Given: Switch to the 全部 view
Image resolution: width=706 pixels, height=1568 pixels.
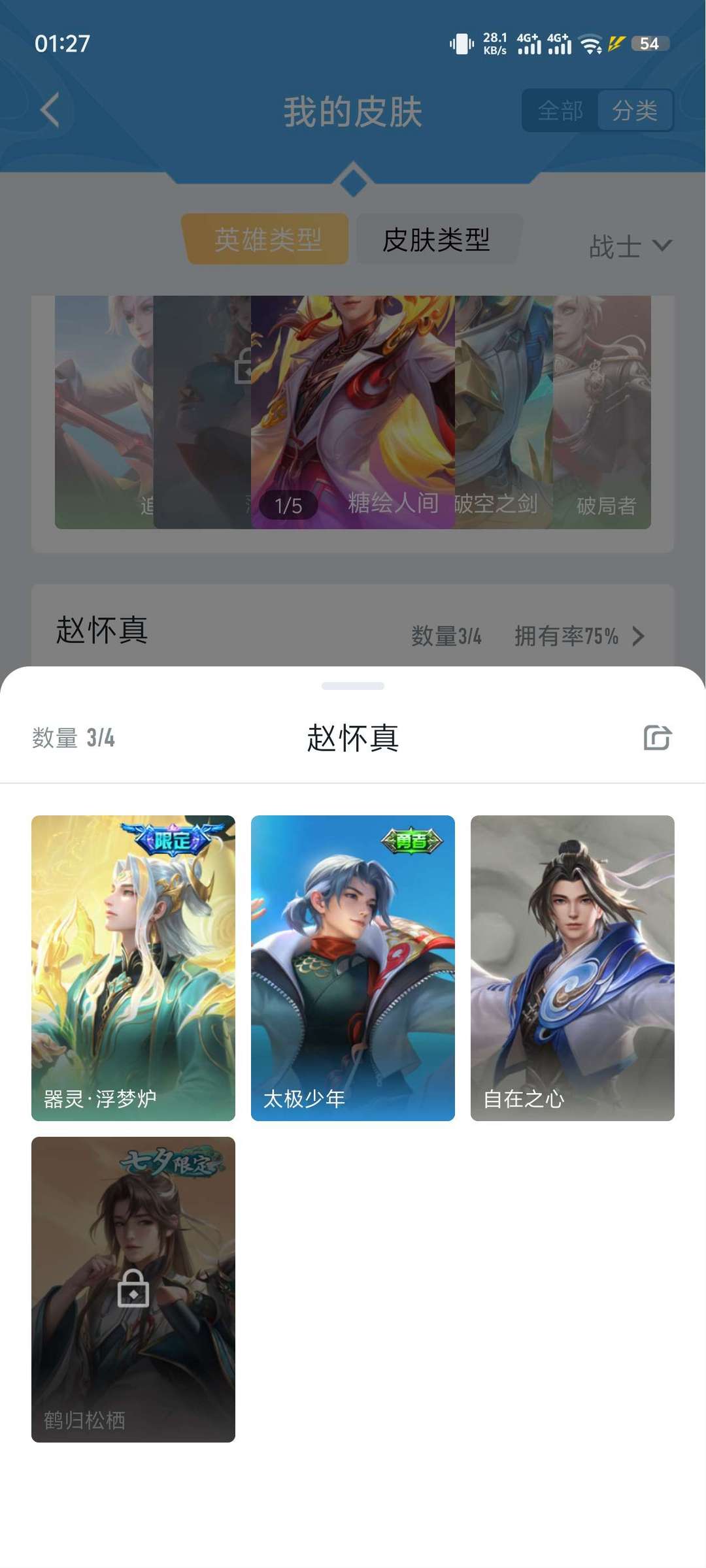Looking at the screenshot, I should 560,110.
